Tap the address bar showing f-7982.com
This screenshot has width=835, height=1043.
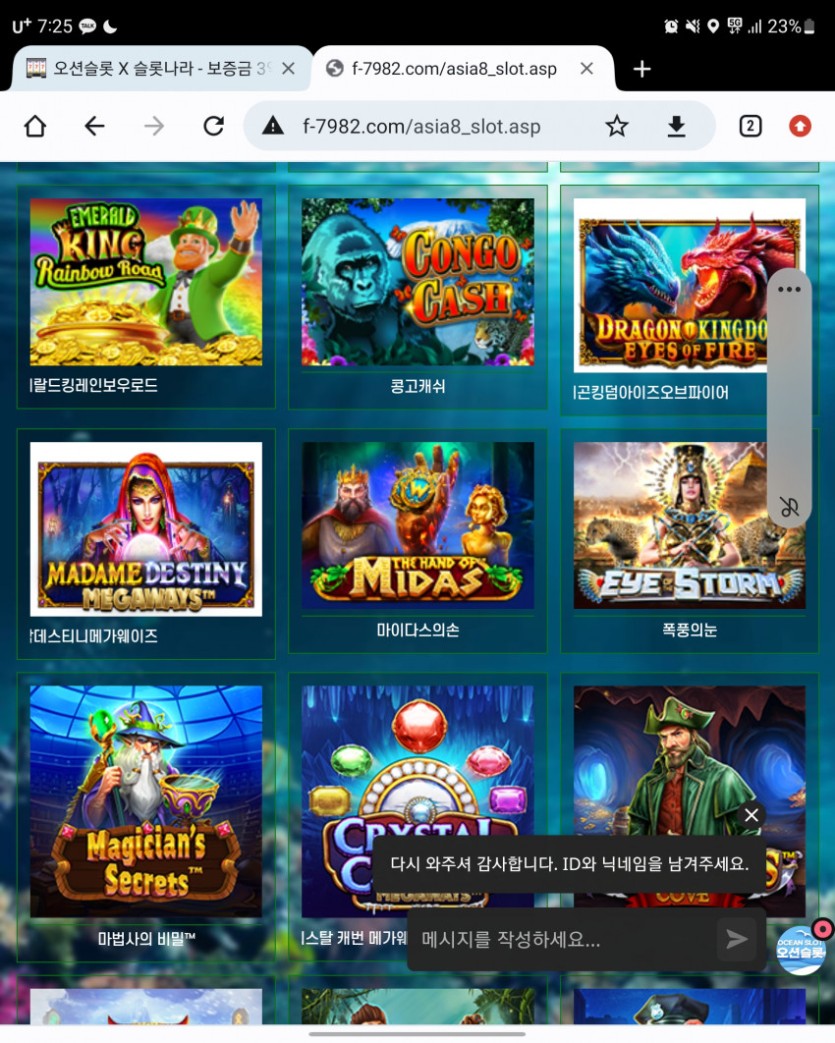420,126
